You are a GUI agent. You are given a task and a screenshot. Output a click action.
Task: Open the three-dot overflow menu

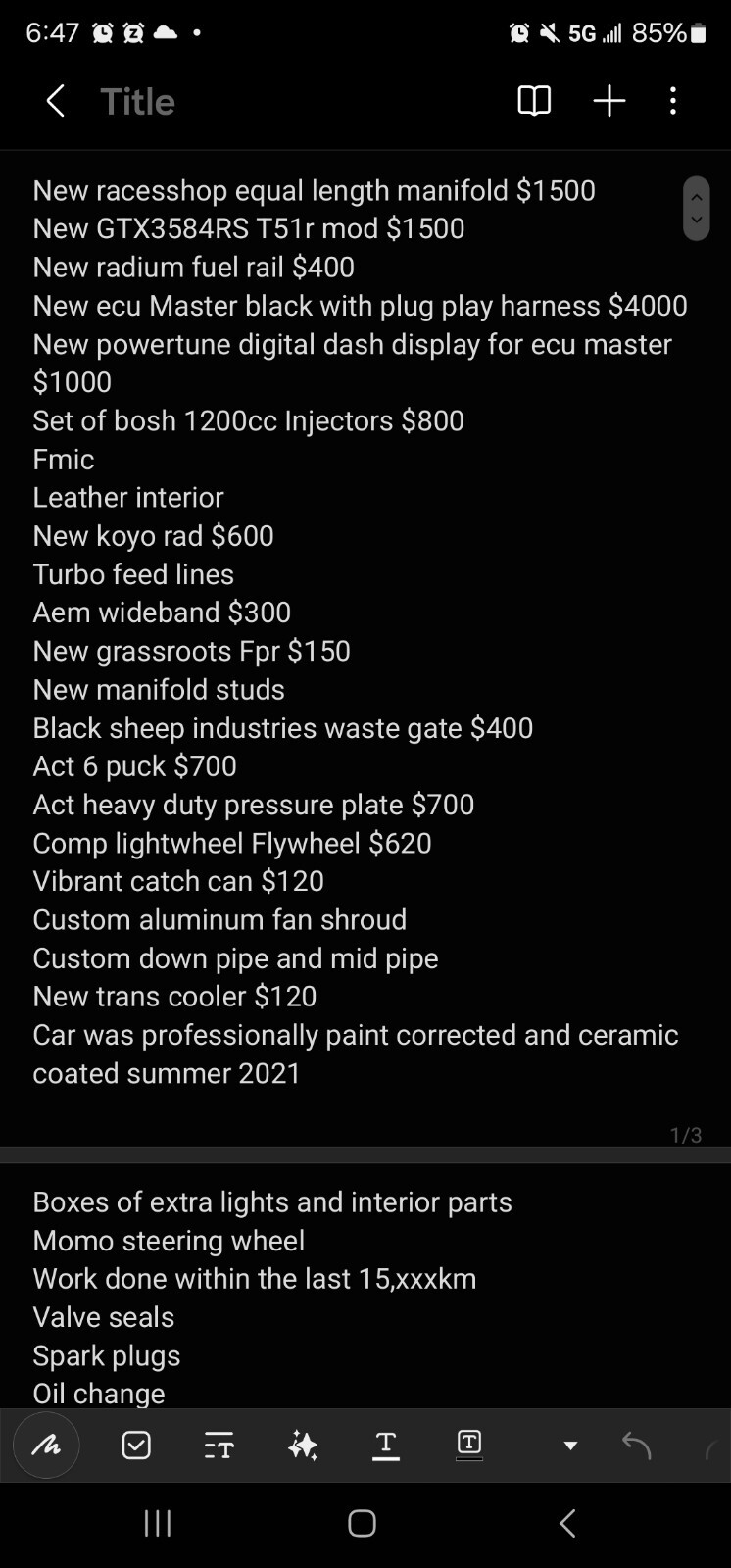click(673, 101)
